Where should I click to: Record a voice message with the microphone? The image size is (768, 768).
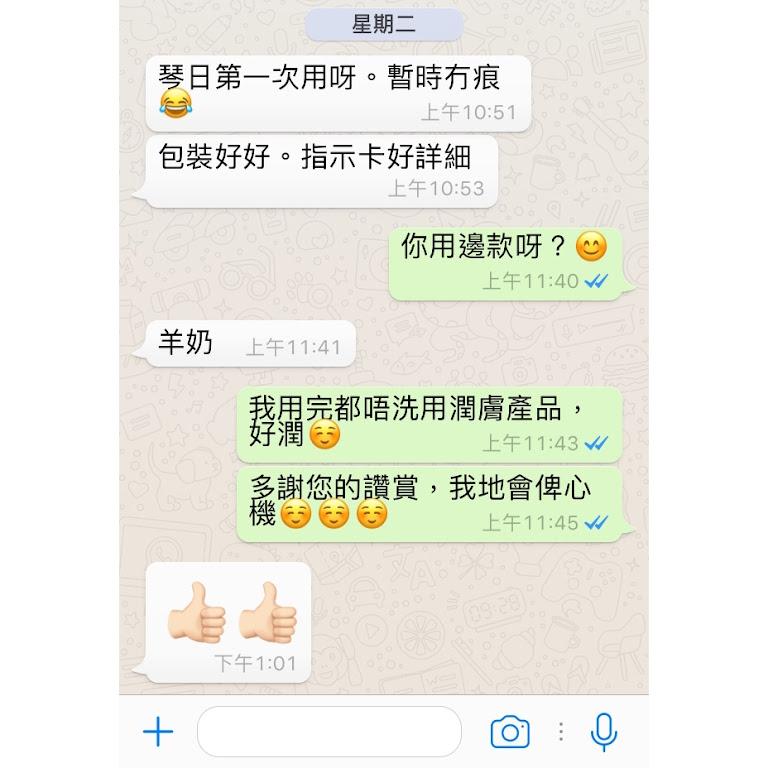603,732
